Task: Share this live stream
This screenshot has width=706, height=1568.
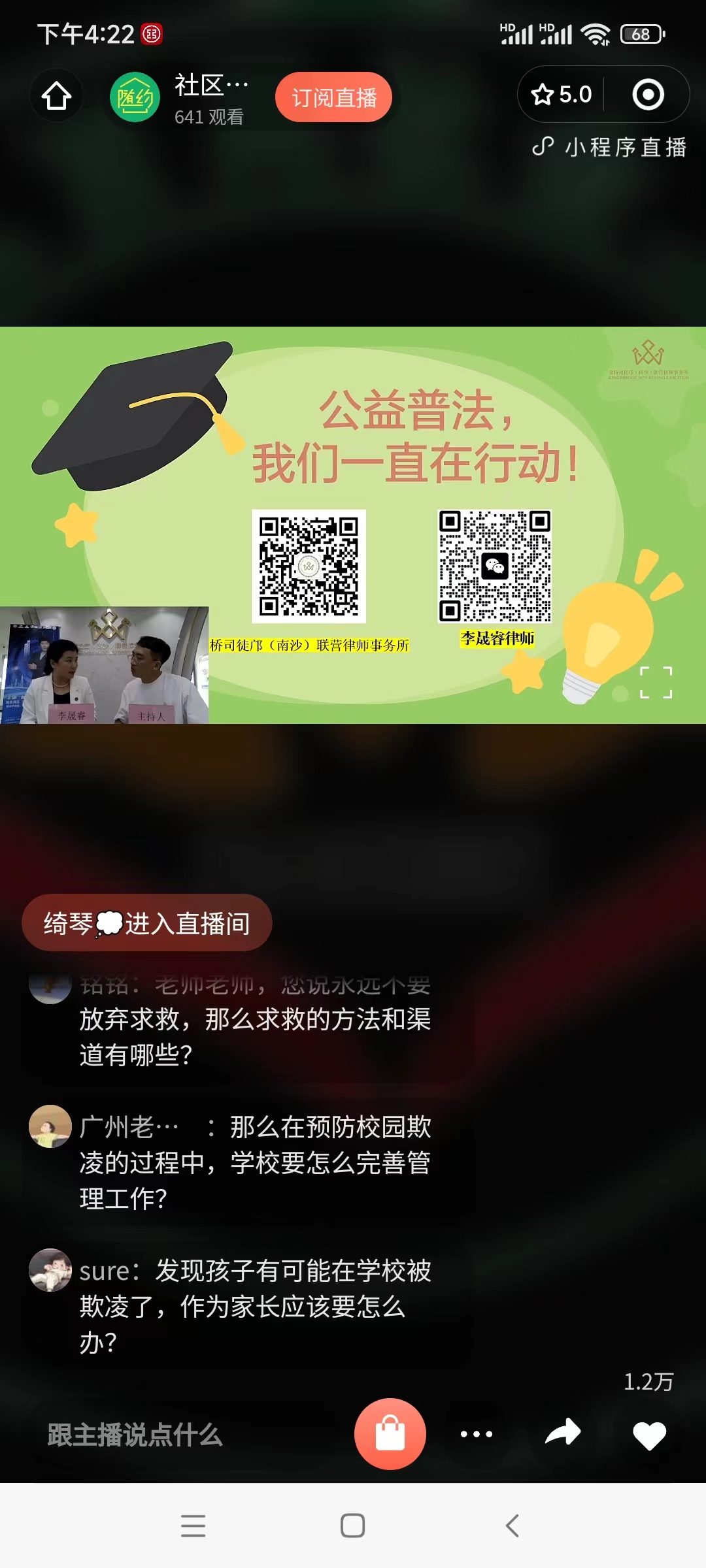Action: [x=563, y=1433]
